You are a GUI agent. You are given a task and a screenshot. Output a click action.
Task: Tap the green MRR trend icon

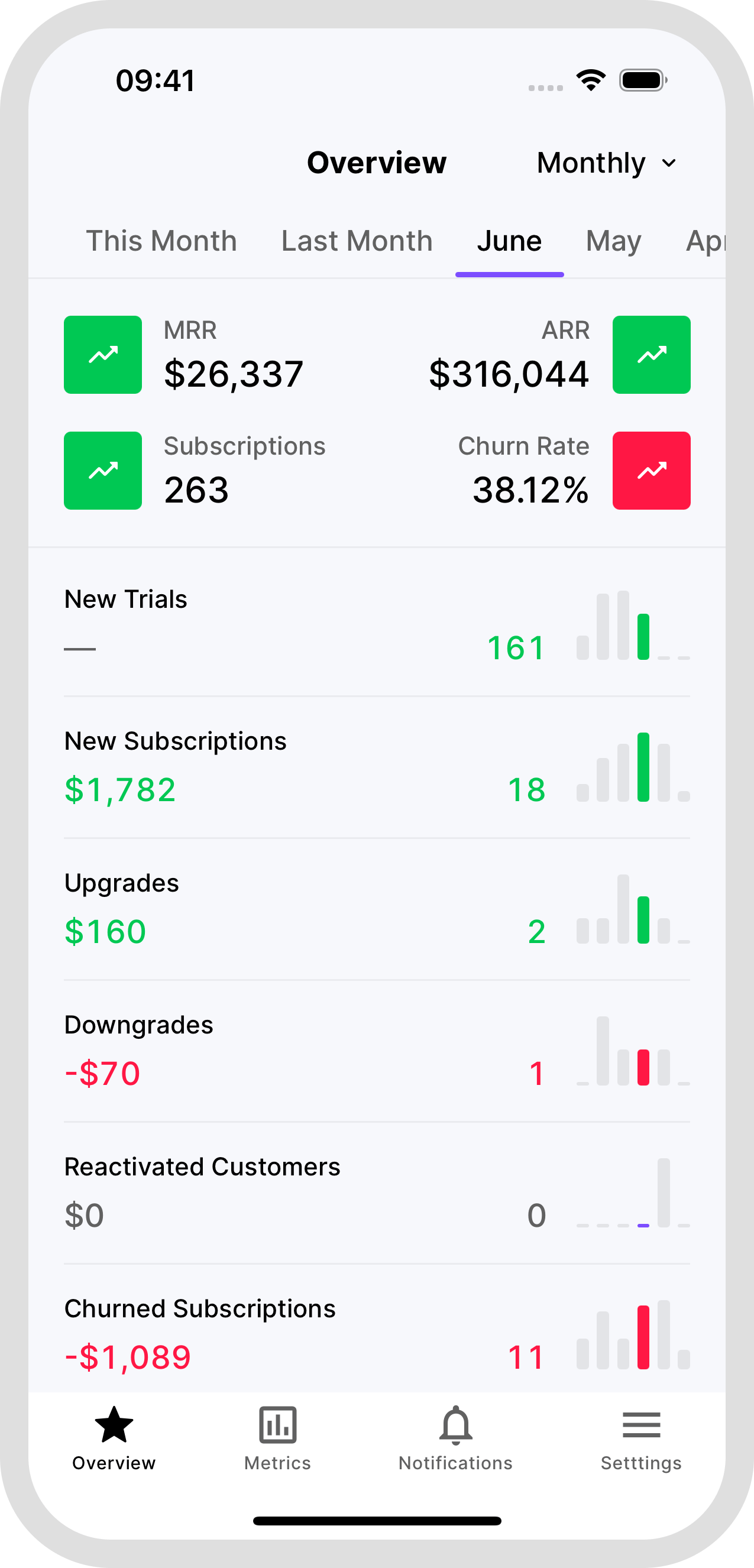[102, 354]
